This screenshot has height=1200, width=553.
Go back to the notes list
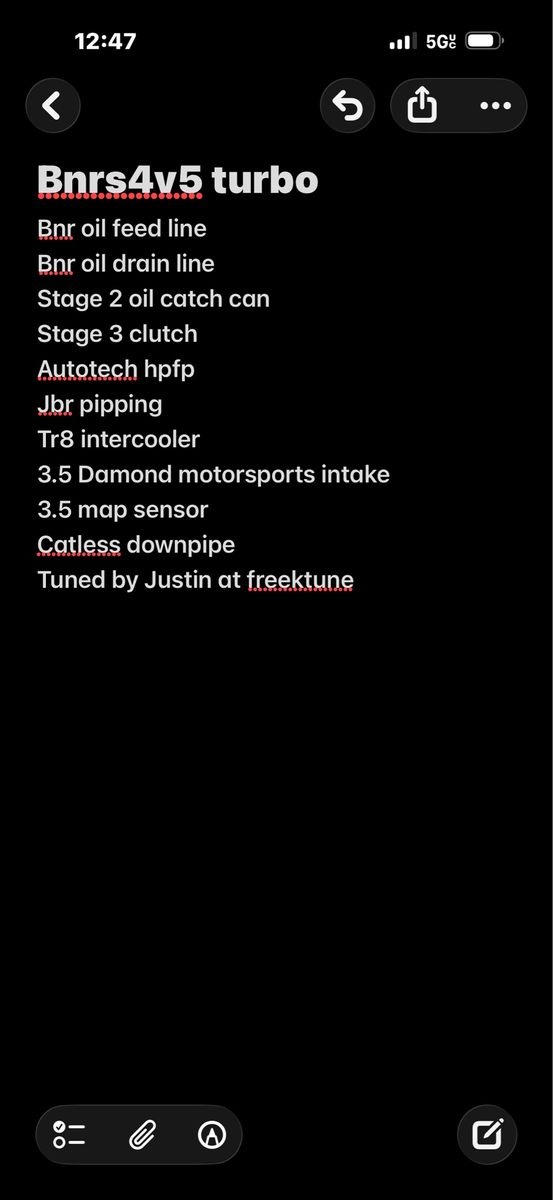[53, 105]
